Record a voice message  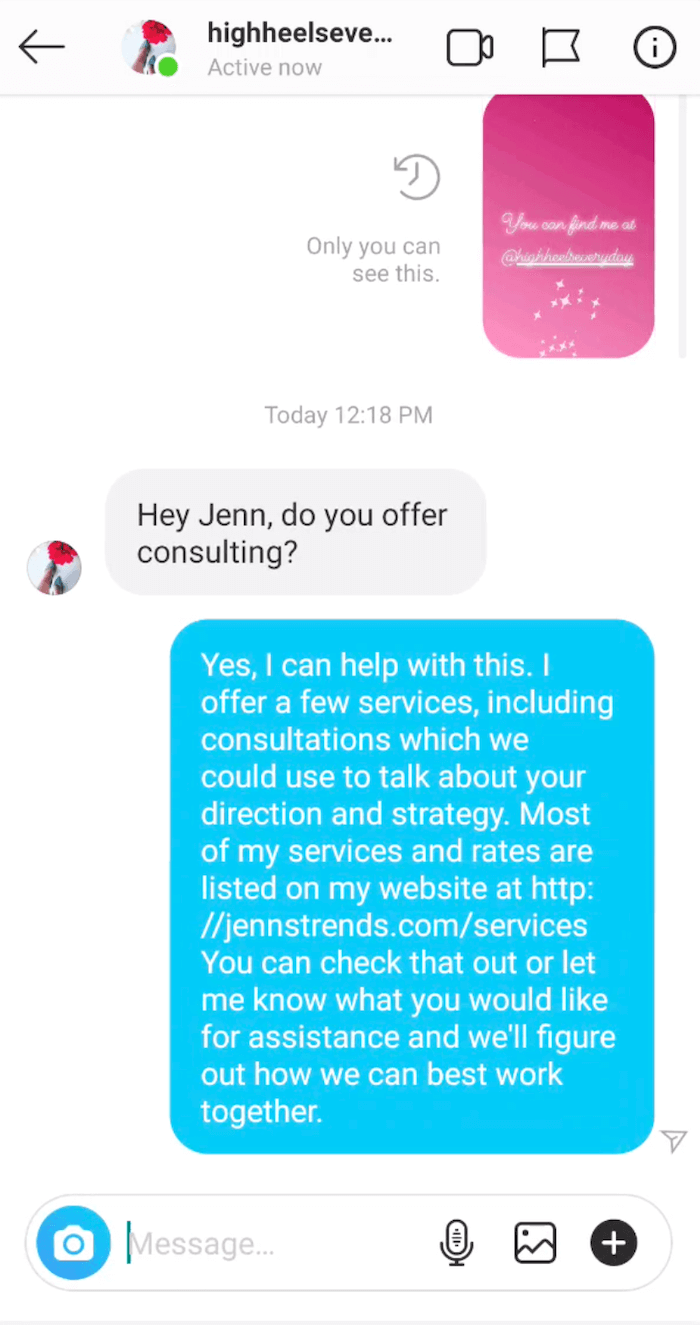[456, 1243]
